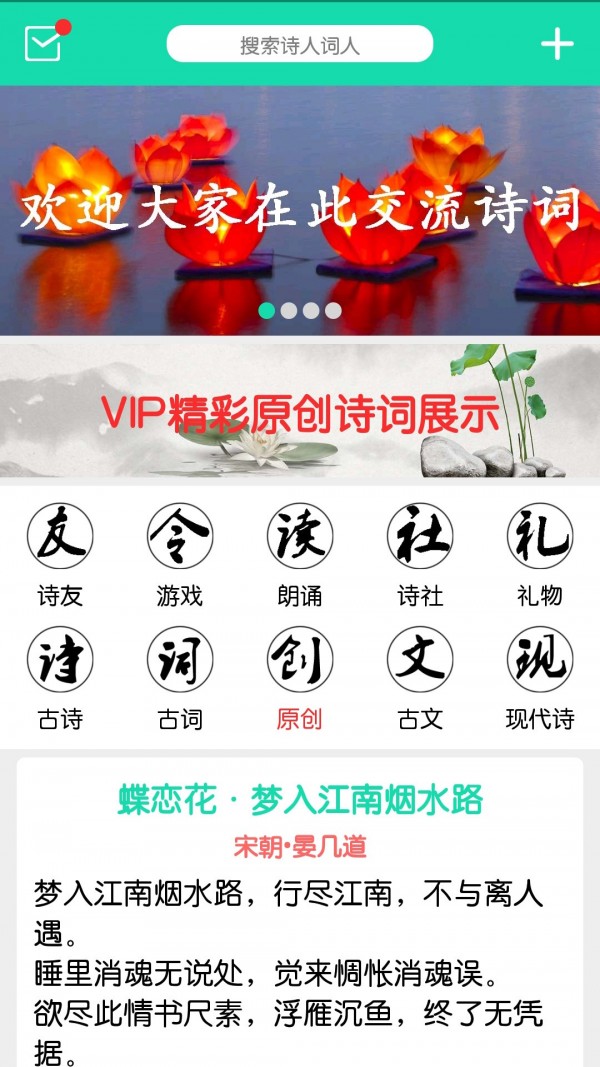Tap the search poets field
This screenshot has height=1067, width=600.
click(299, 45)
